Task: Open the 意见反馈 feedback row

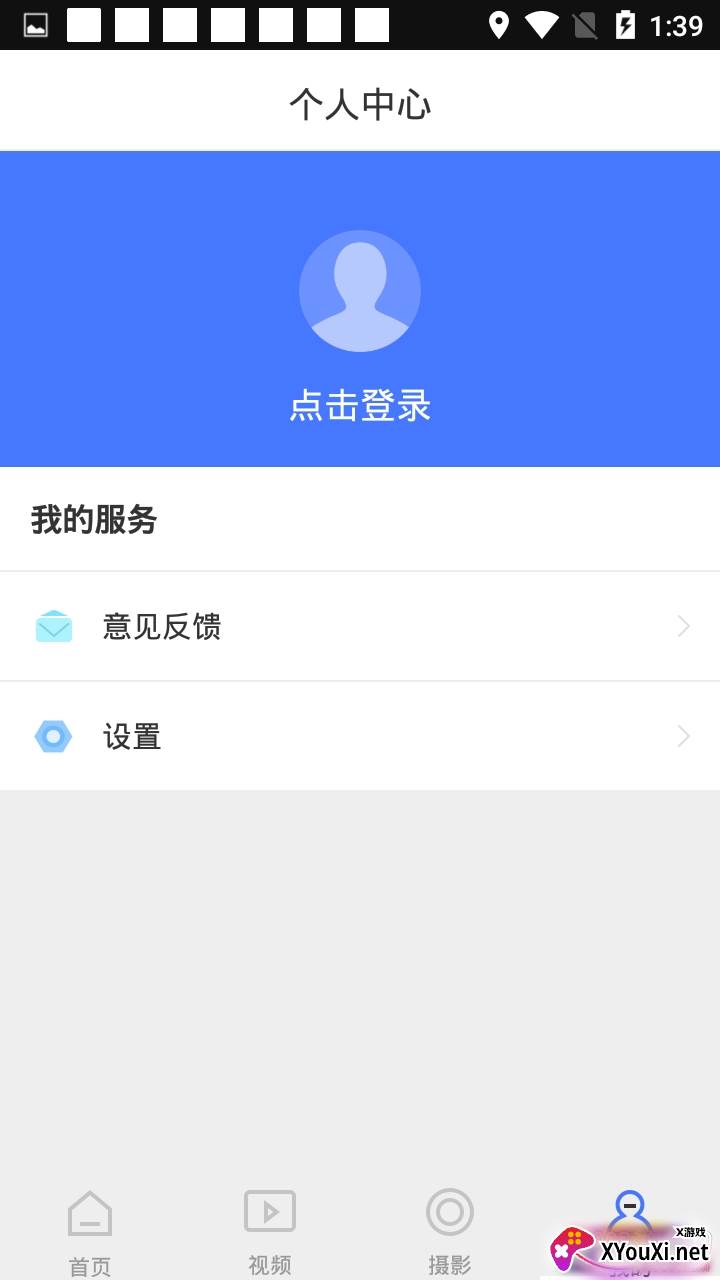Action: (x=360, y=627)
